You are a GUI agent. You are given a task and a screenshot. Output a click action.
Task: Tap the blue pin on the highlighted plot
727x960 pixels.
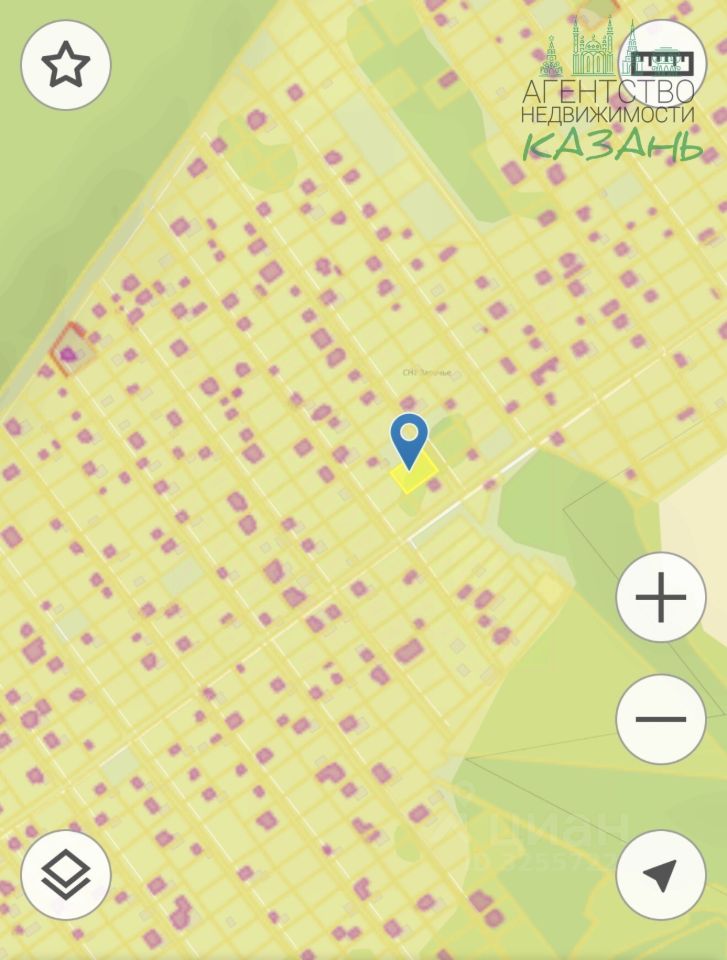coord(408,438)
